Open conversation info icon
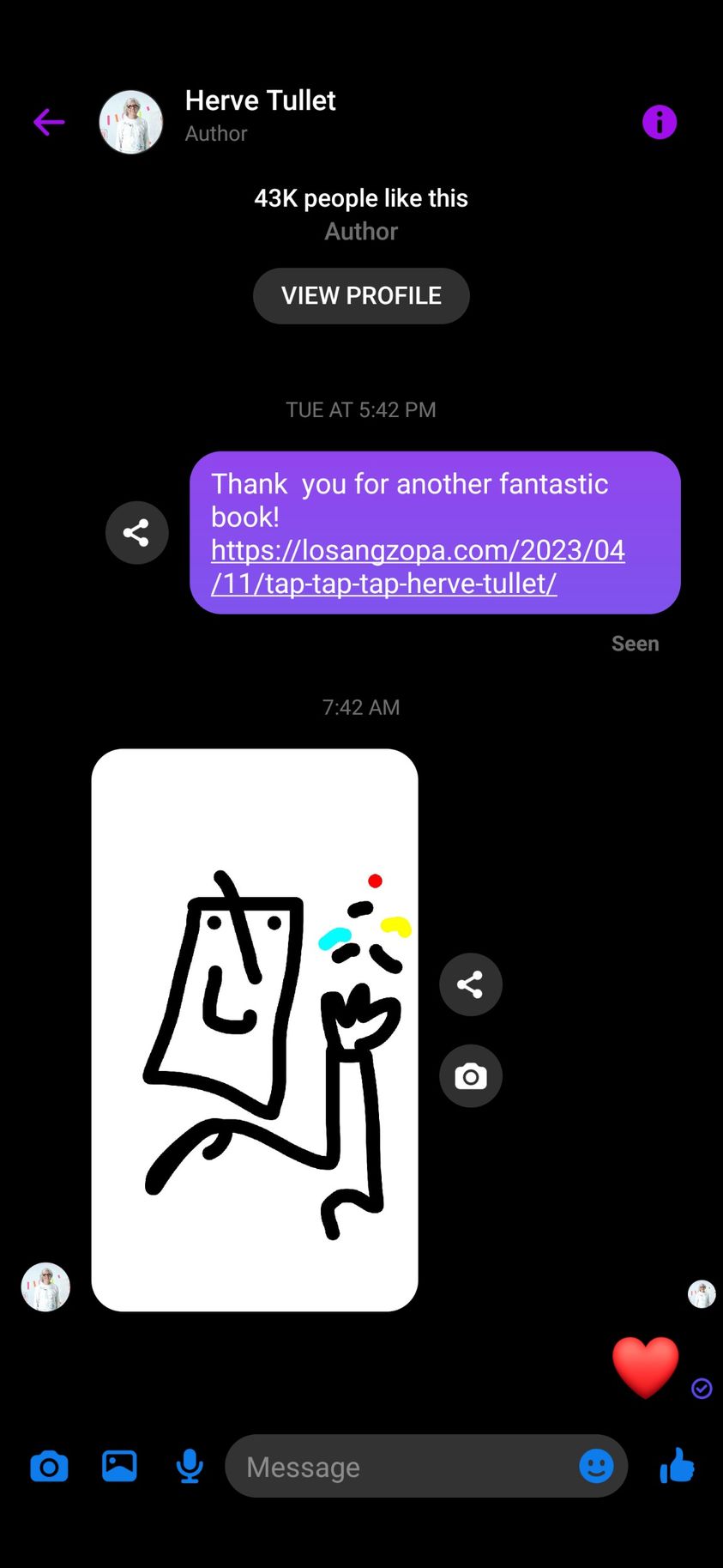Screen dimensions: 723x1568 pos(659,122)
